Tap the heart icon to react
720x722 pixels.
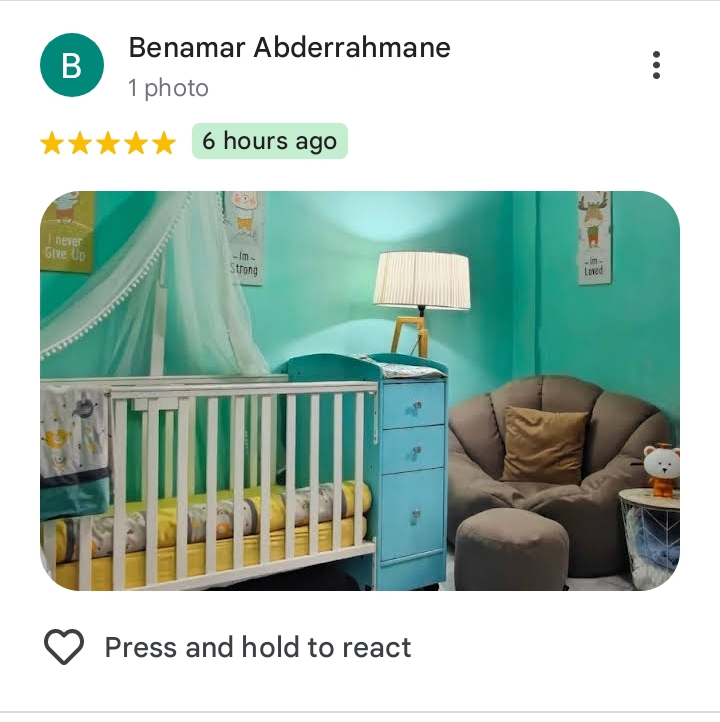tap(64, 647)
